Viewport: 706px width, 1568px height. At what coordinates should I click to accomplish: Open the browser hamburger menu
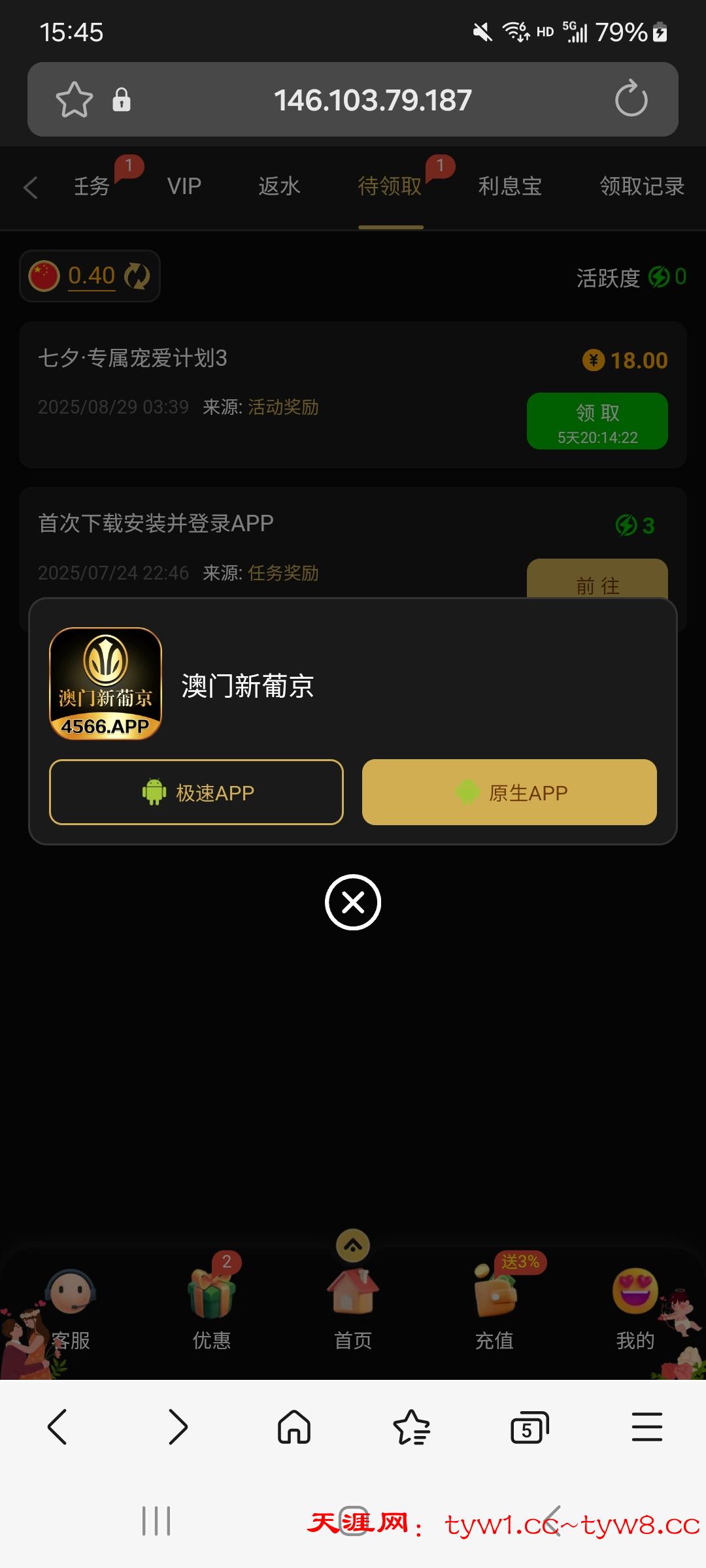tap(647, 1427)
